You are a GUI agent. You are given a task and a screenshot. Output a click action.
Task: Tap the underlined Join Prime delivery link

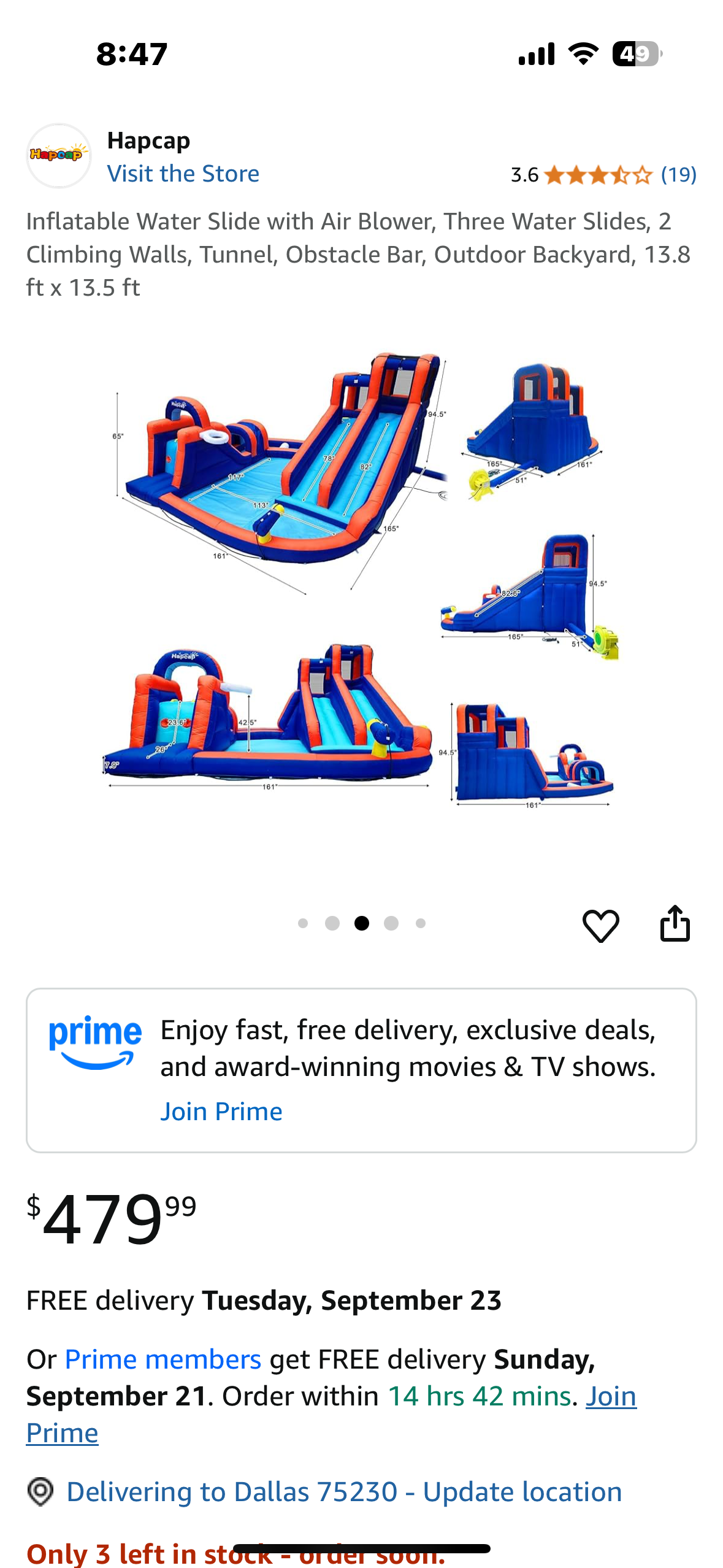[x=611, y=1396]
